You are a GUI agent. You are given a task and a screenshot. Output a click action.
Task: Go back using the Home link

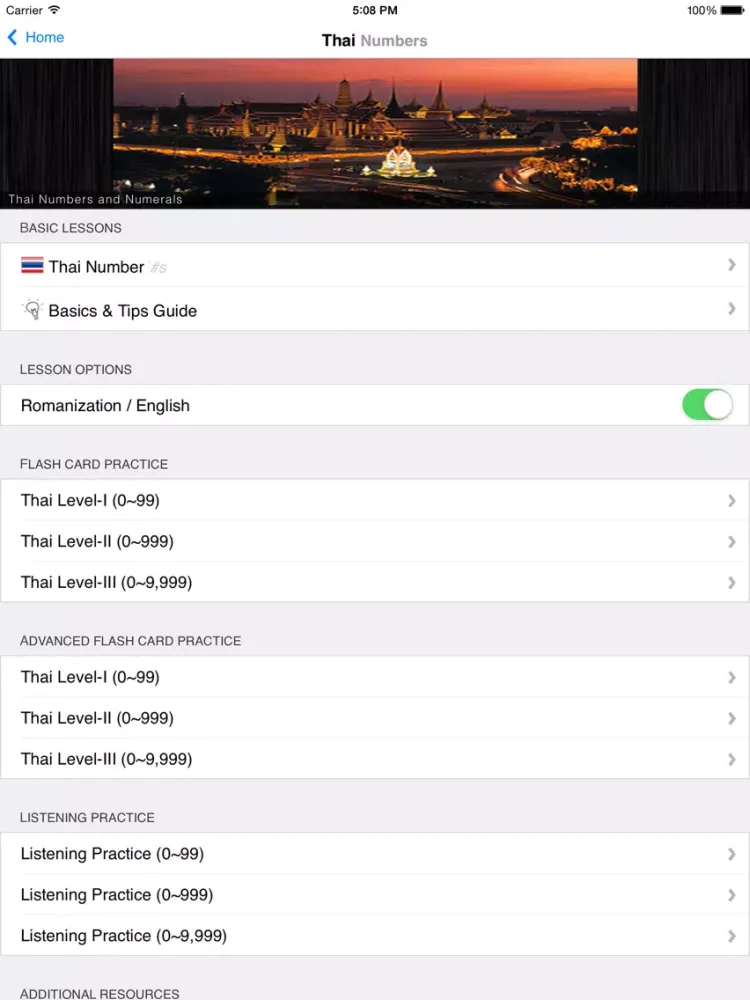[x=42, y=37]
